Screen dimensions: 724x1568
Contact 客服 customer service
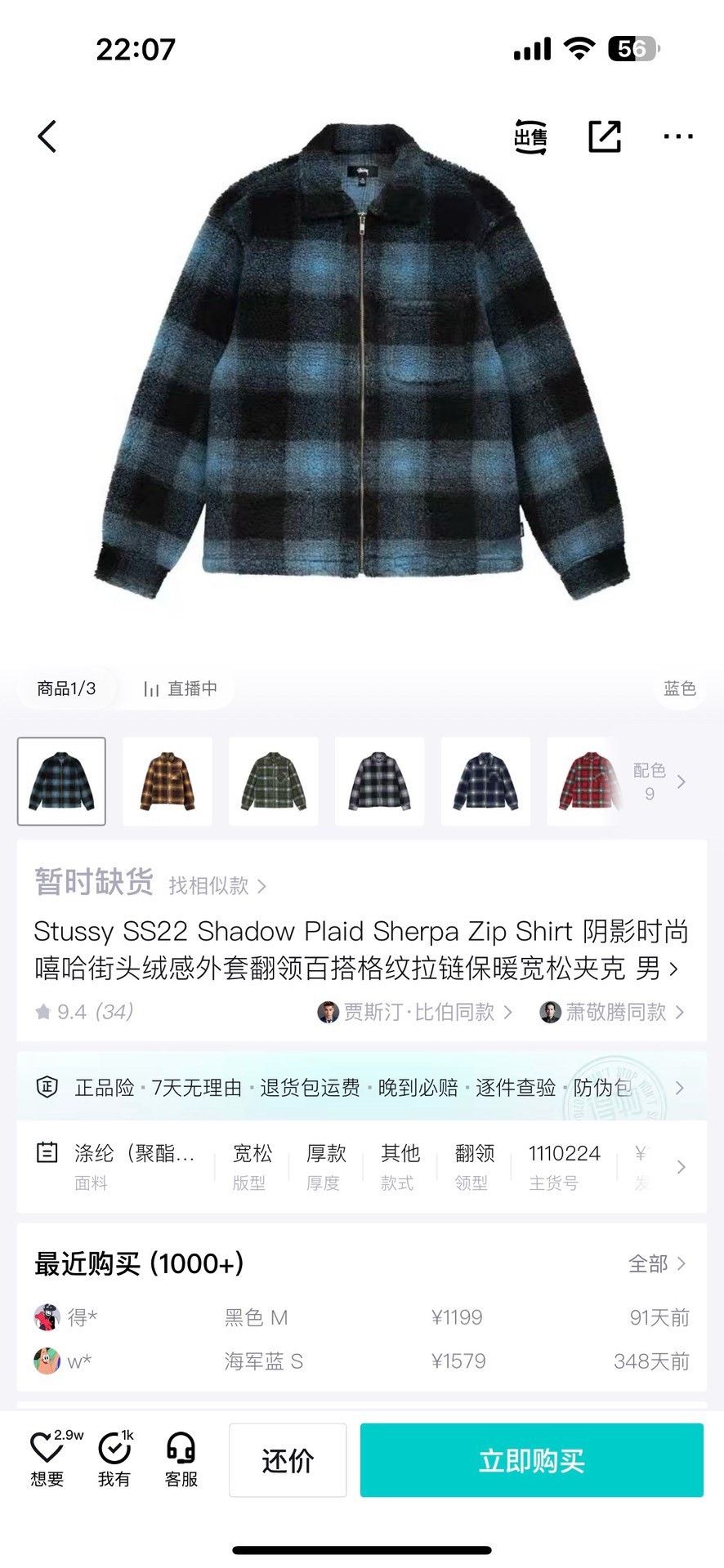pos(181,1459)
